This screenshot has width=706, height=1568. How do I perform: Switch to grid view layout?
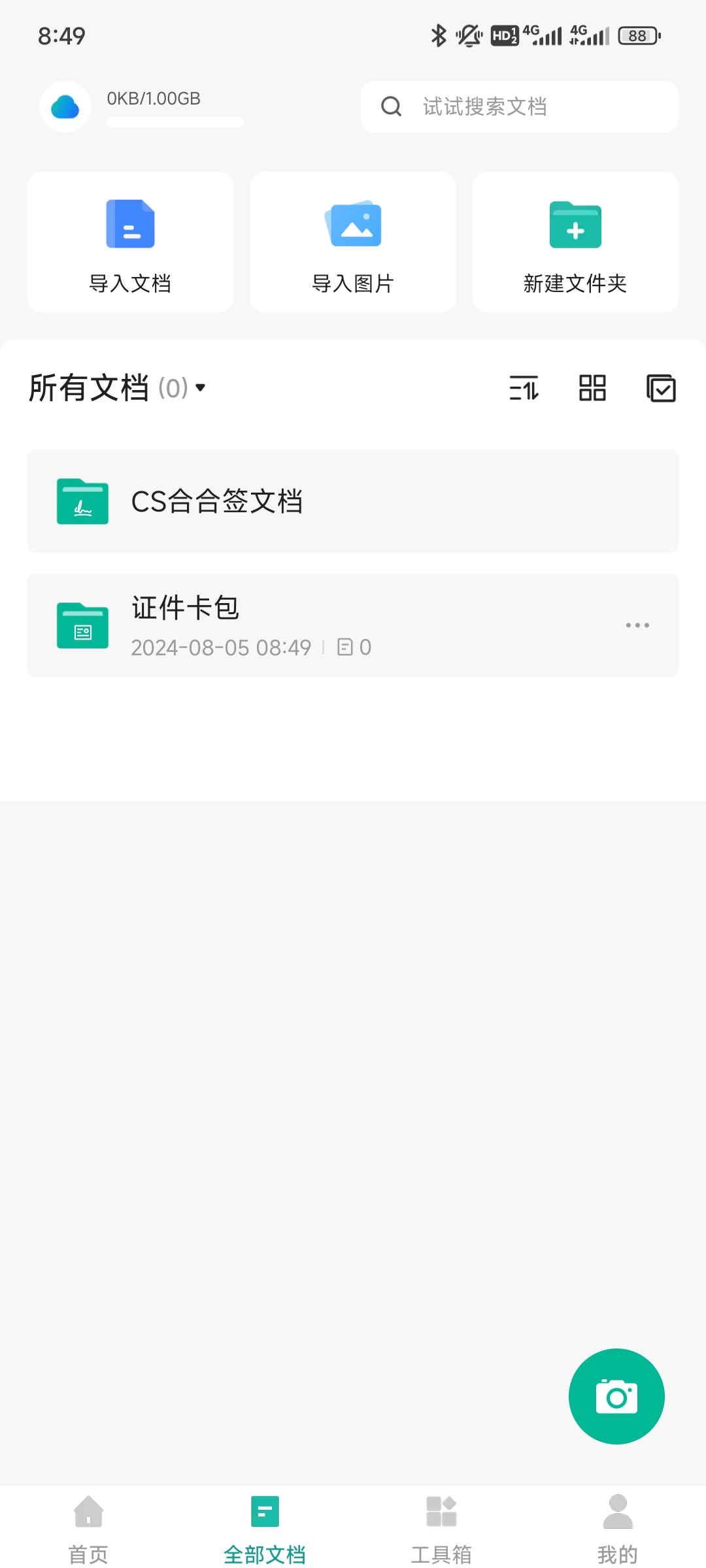click(592, 388)
